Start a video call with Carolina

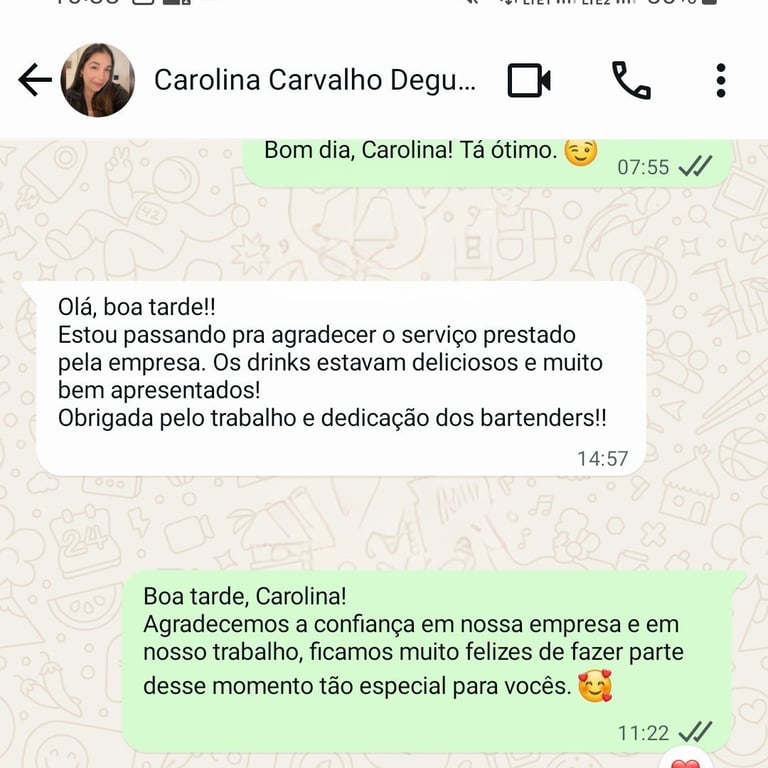click(529, 80)
